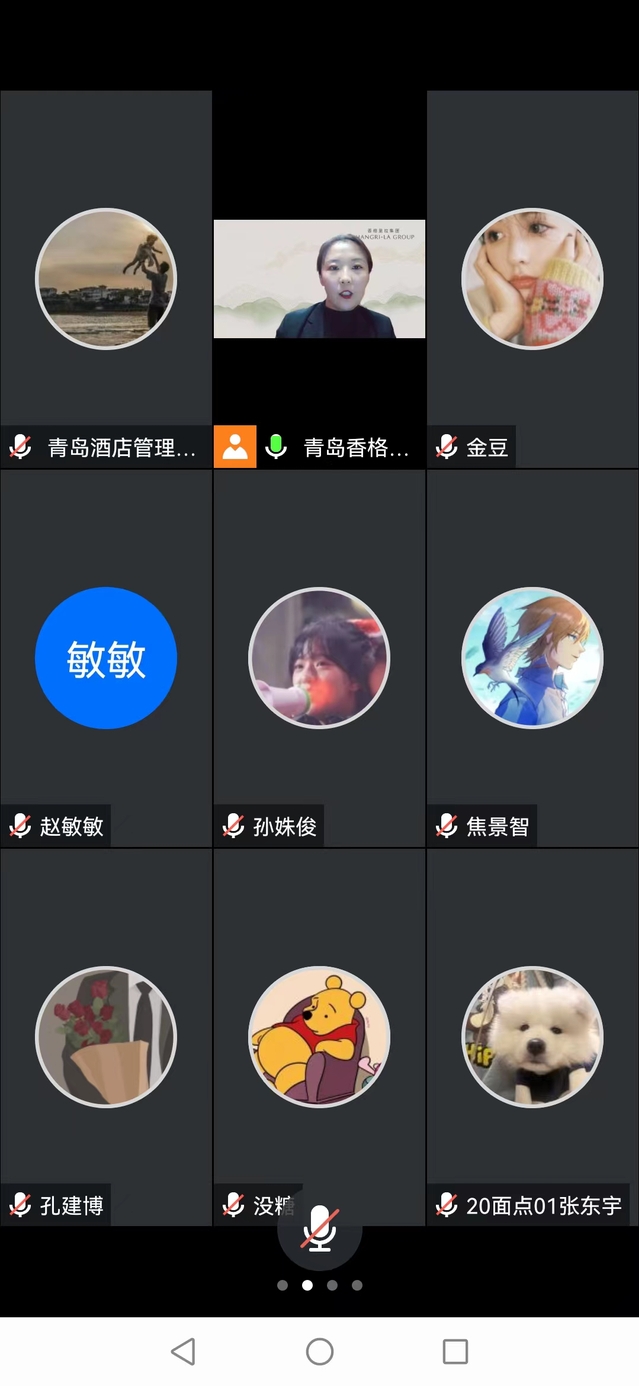
Task: Select the 青岛香格 speaker video tile
Action: point(319,279)
